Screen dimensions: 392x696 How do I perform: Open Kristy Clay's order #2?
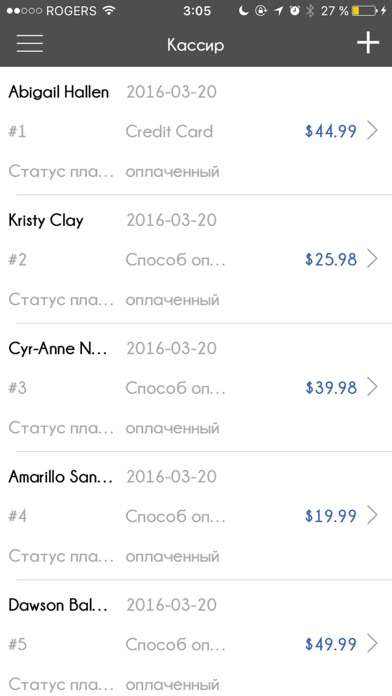click(196, 259)
